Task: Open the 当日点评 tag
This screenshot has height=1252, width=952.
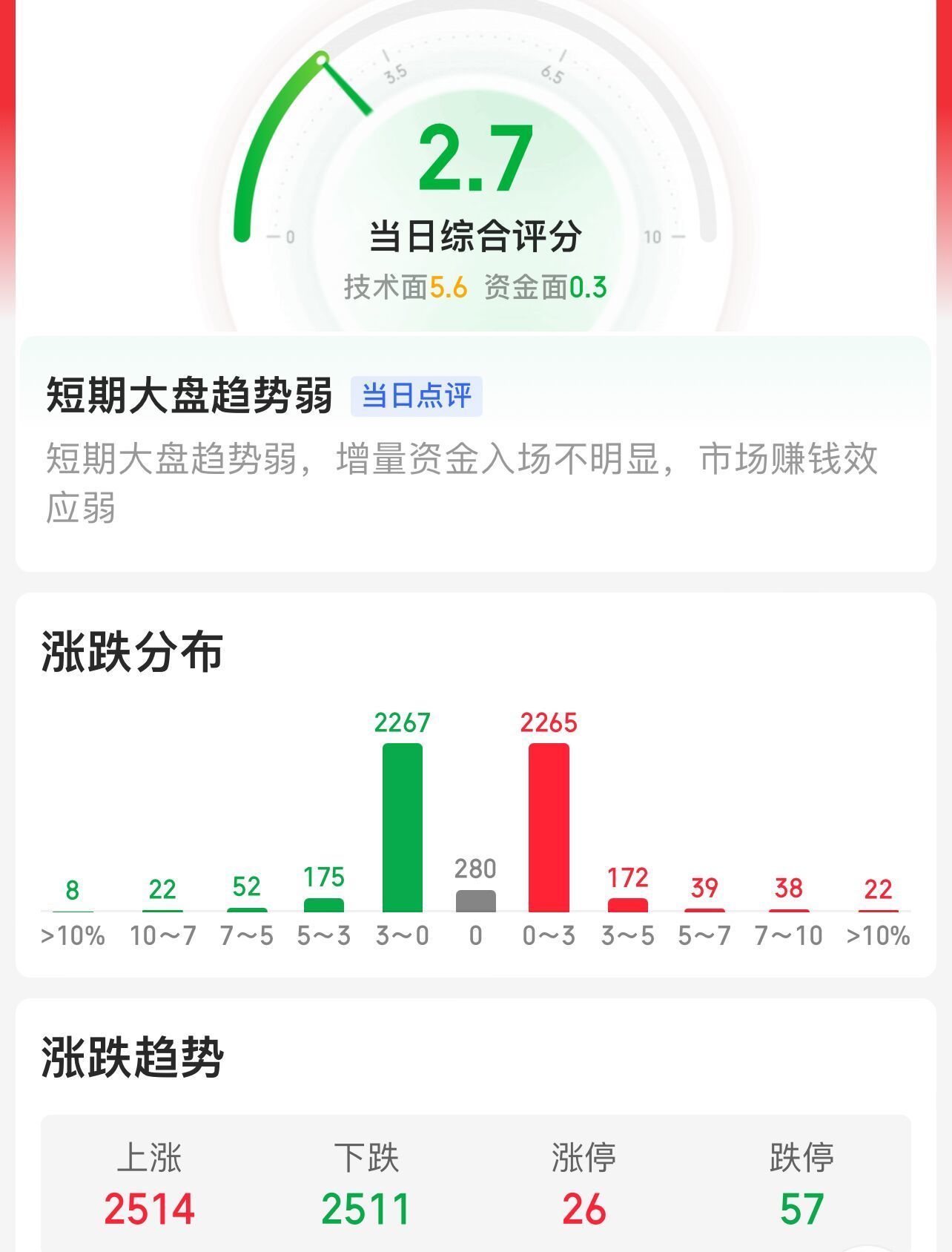Action: 416,396
